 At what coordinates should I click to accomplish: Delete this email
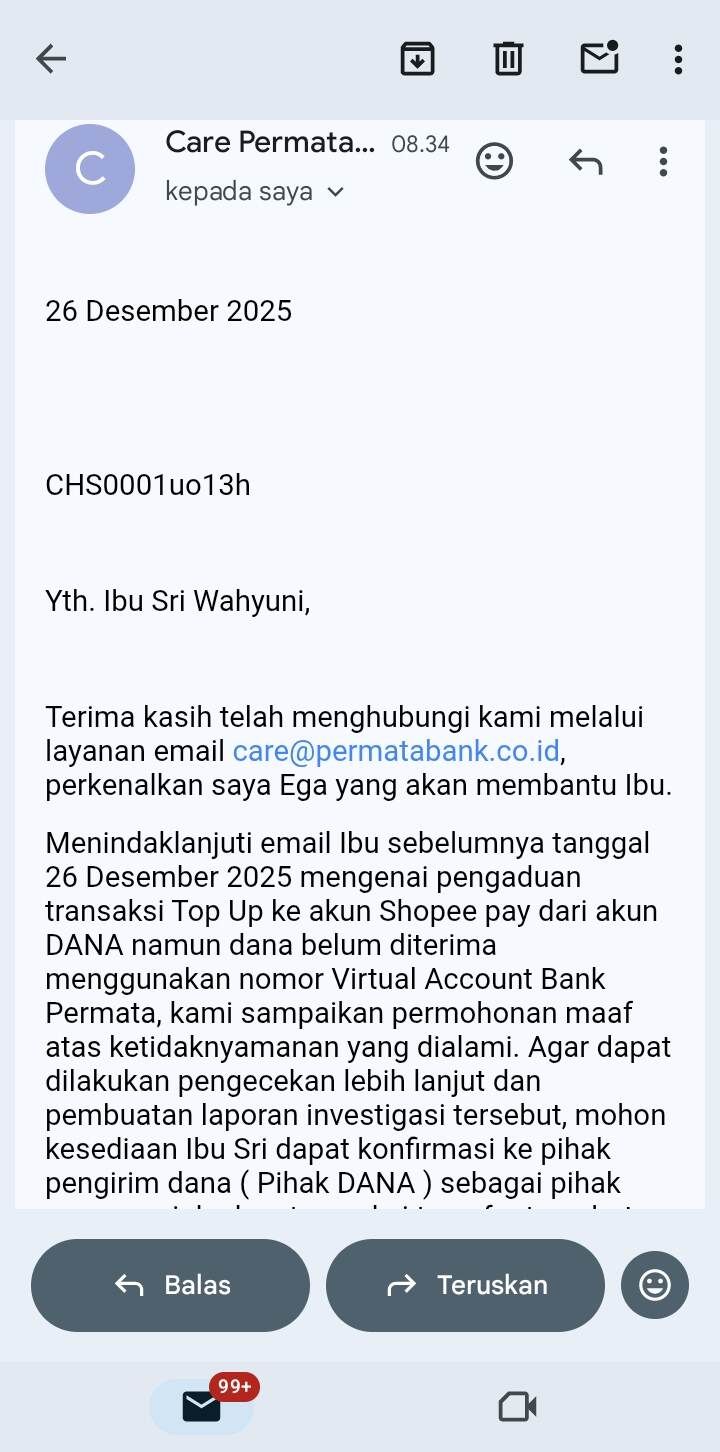point(508,59)
